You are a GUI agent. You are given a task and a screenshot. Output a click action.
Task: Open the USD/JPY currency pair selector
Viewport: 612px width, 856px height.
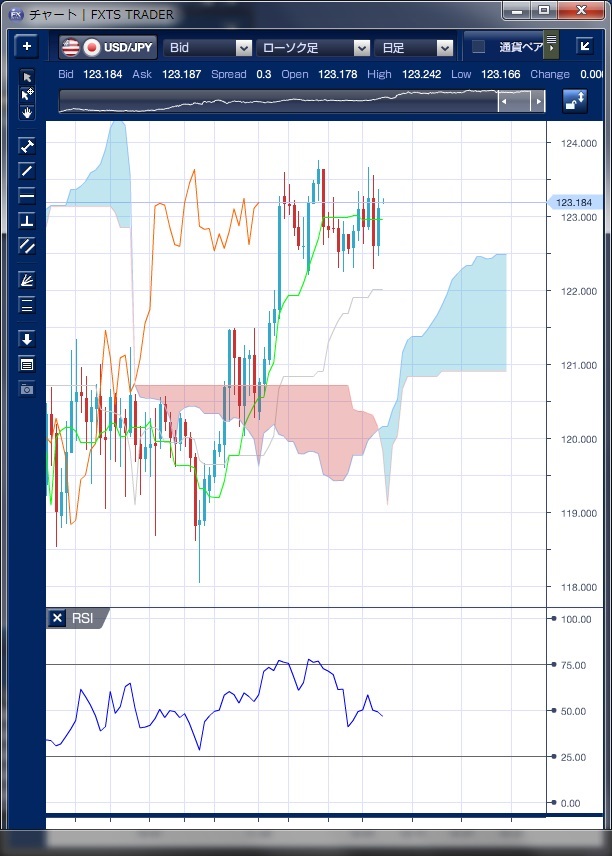[x=108, y=47]
